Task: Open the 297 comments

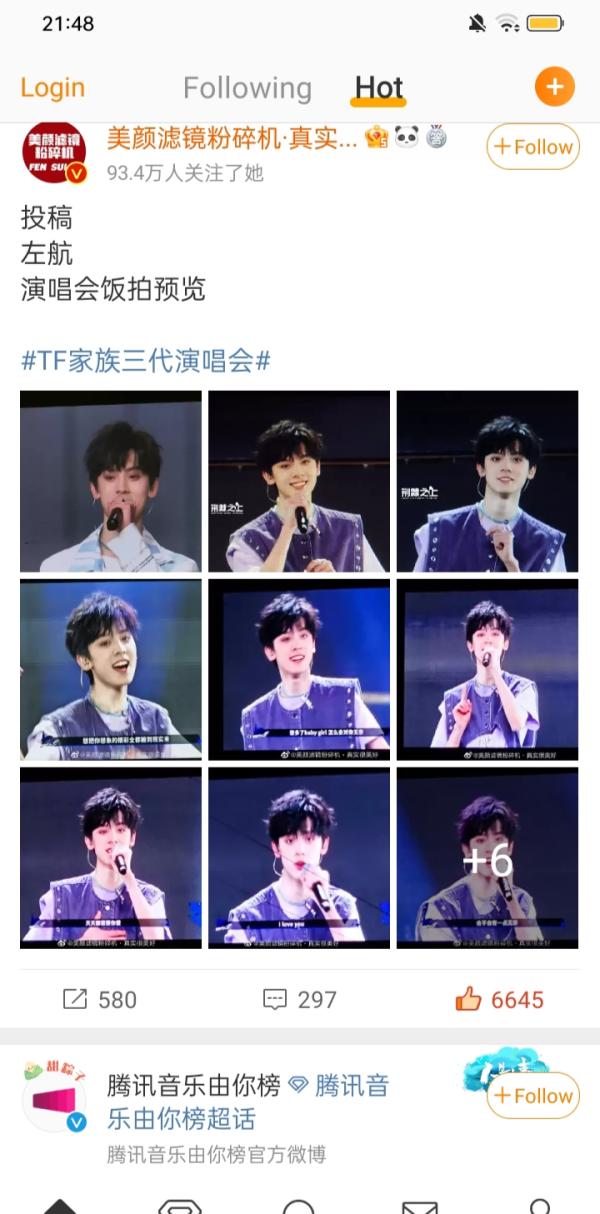Action: (x=299, y=999)
